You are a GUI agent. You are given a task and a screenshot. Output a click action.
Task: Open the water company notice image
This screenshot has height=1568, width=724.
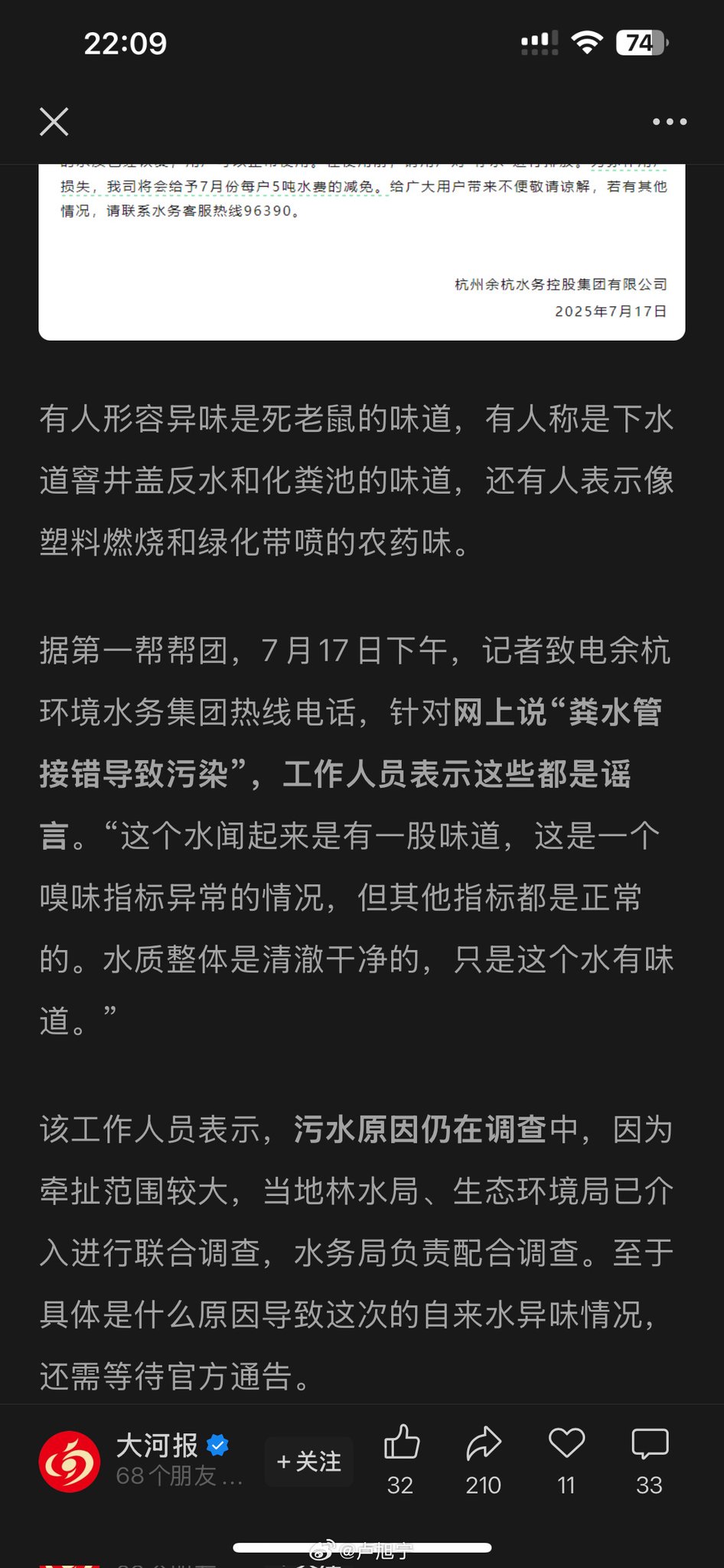(x=362, y=252)
